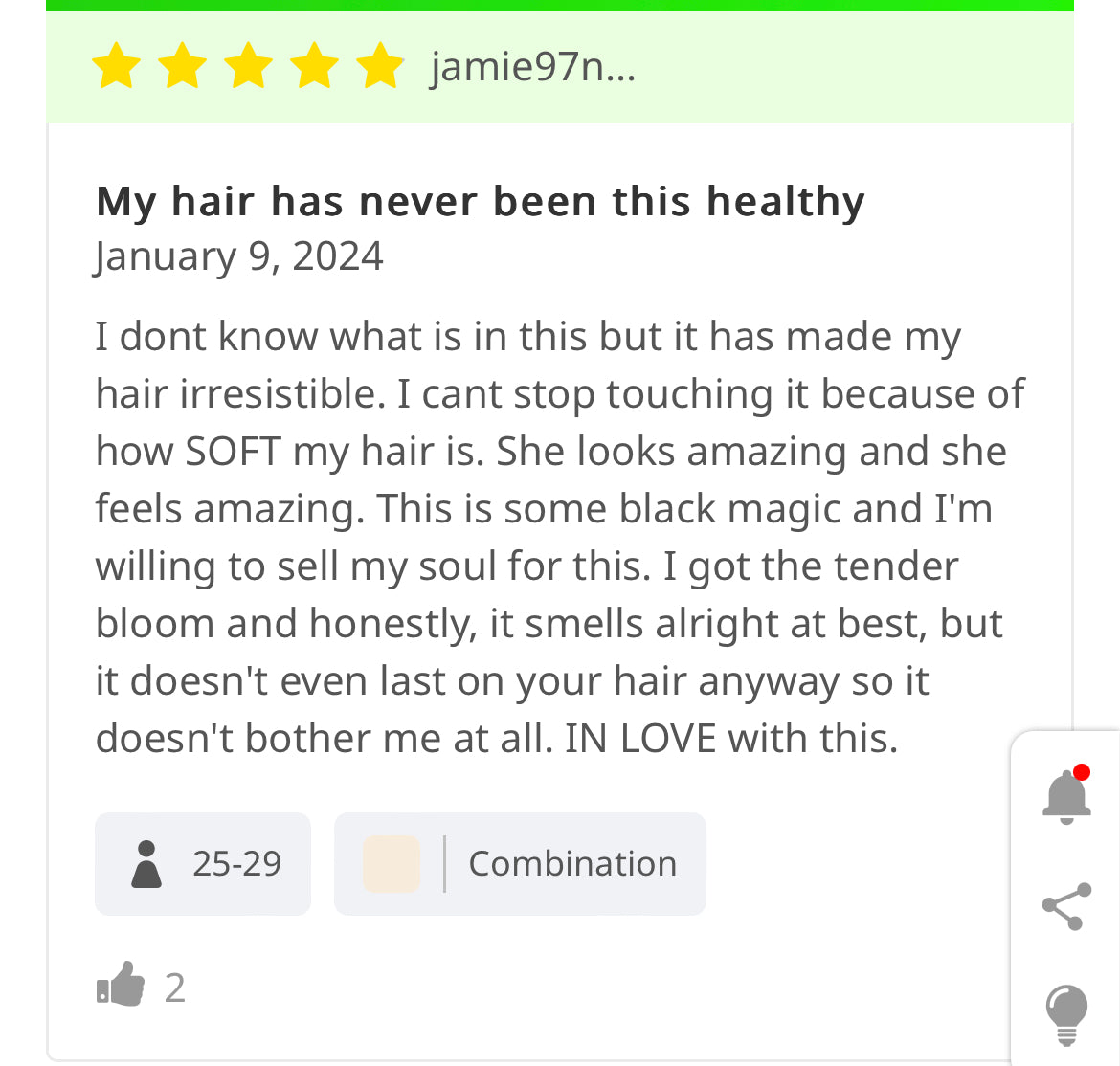Share this product review
The width and height of the screenshot is (1120, 1066).
pyautogui.click(x=1066, y=906)
